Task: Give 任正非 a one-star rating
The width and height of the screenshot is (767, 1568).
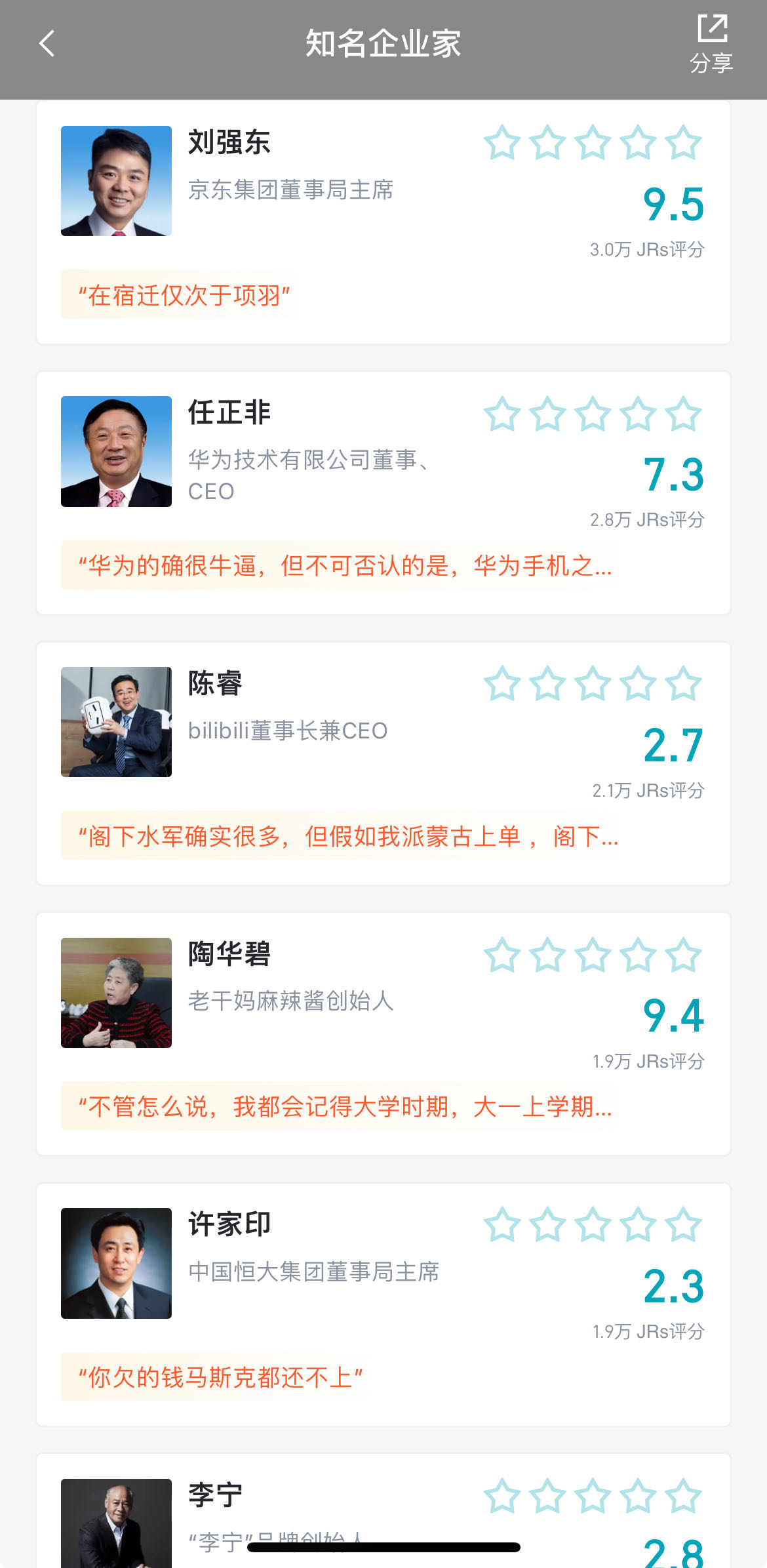Action: click(502, 414)
